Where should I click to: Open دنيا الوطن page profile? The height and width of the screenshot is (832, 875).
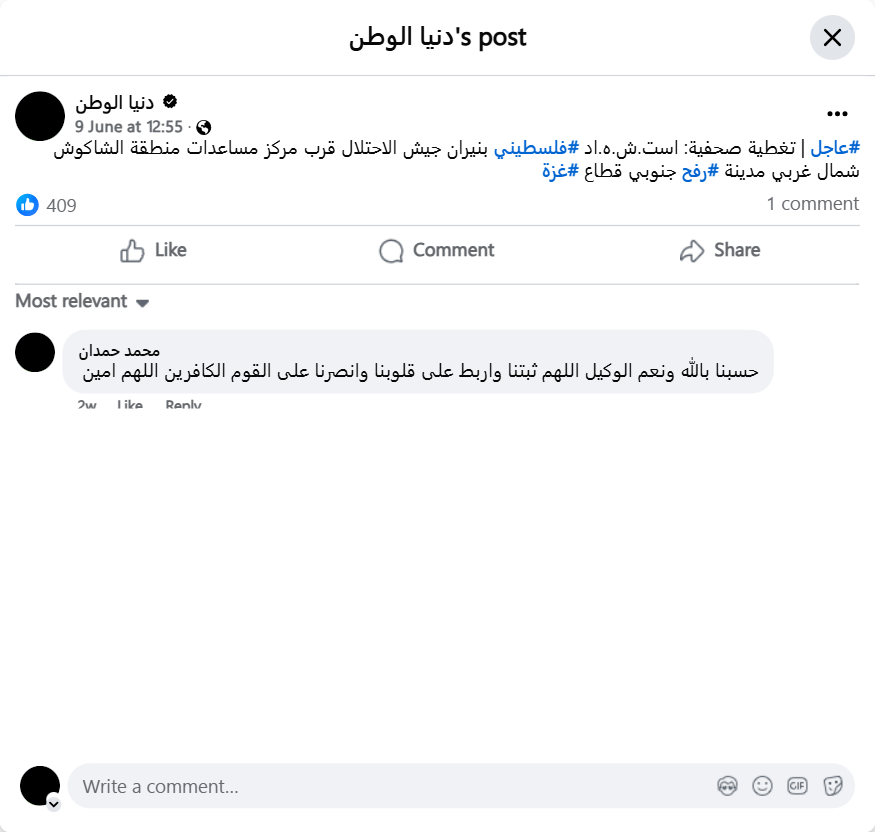click(x=115, y=103)
